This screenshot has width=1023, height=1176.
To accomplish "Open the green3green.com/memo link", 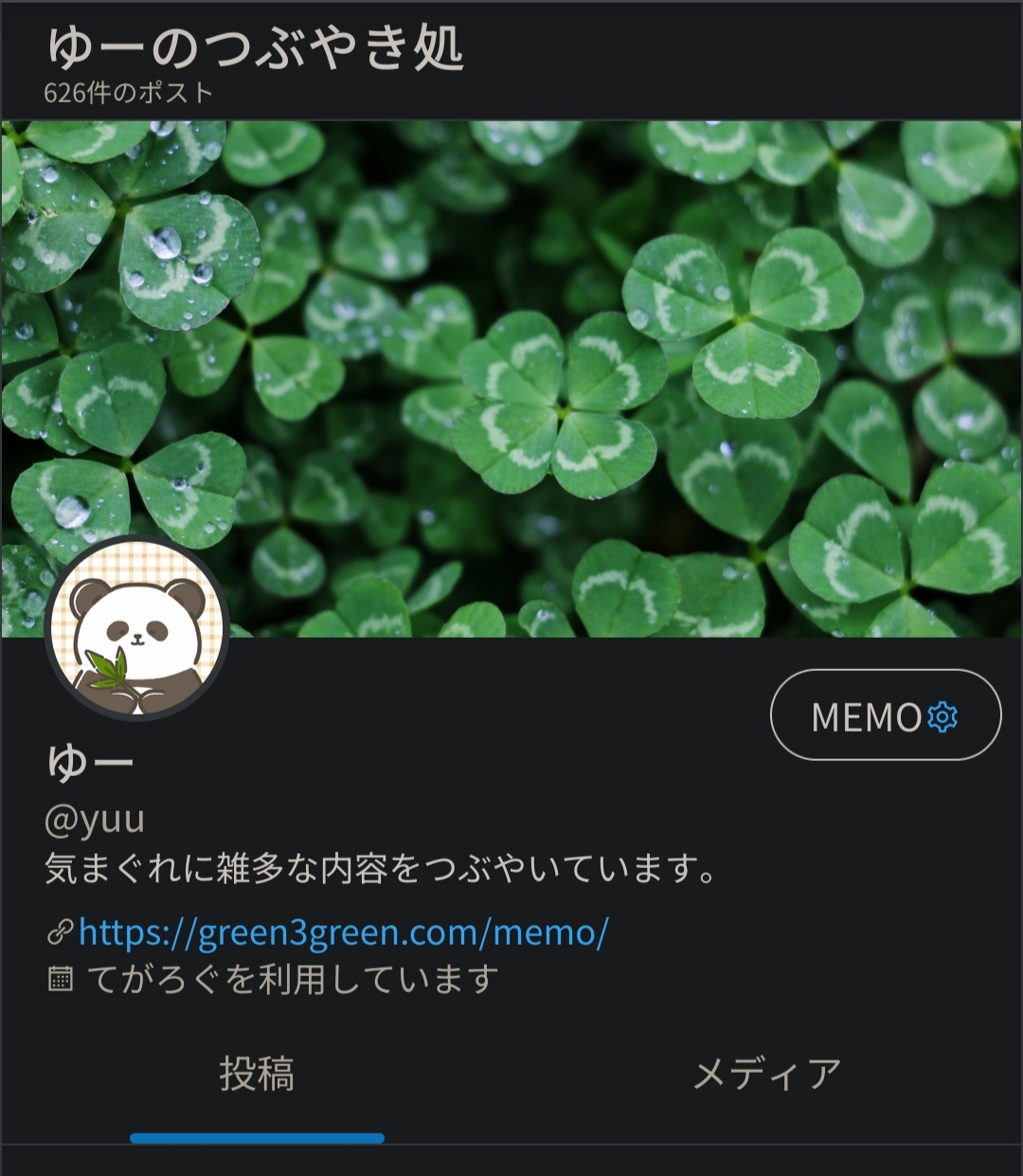I will coord(343,932).
